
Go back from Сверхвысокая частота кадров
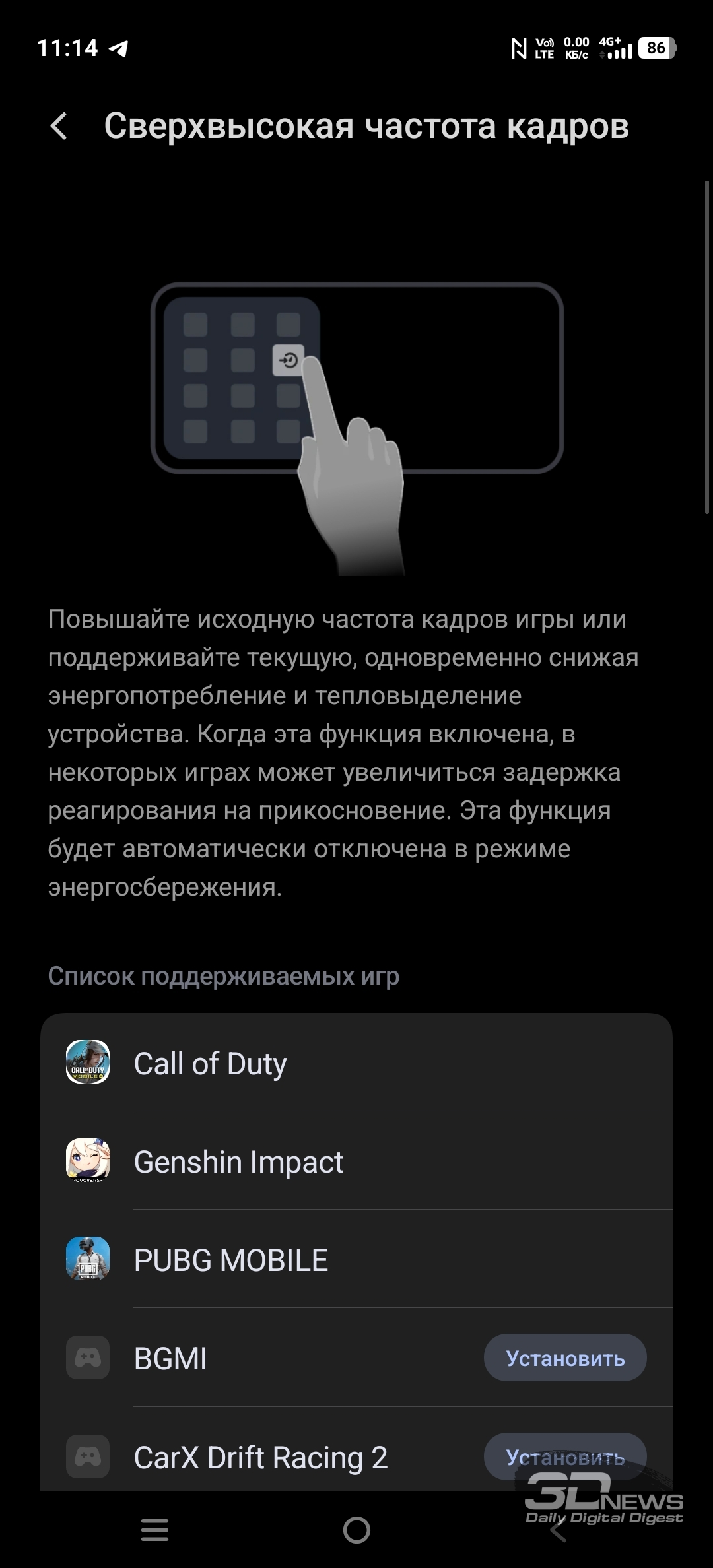pyautogui.click(x=59, y=126)
